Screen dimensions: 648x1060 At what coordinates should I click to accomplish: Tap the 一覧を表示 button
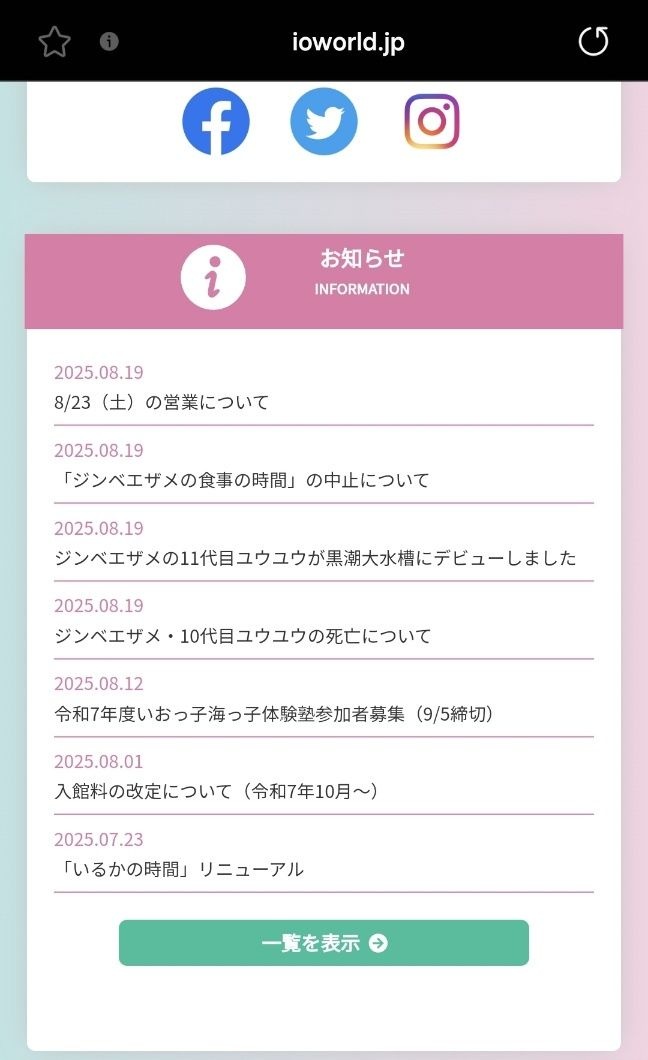[x=324, y=943]
